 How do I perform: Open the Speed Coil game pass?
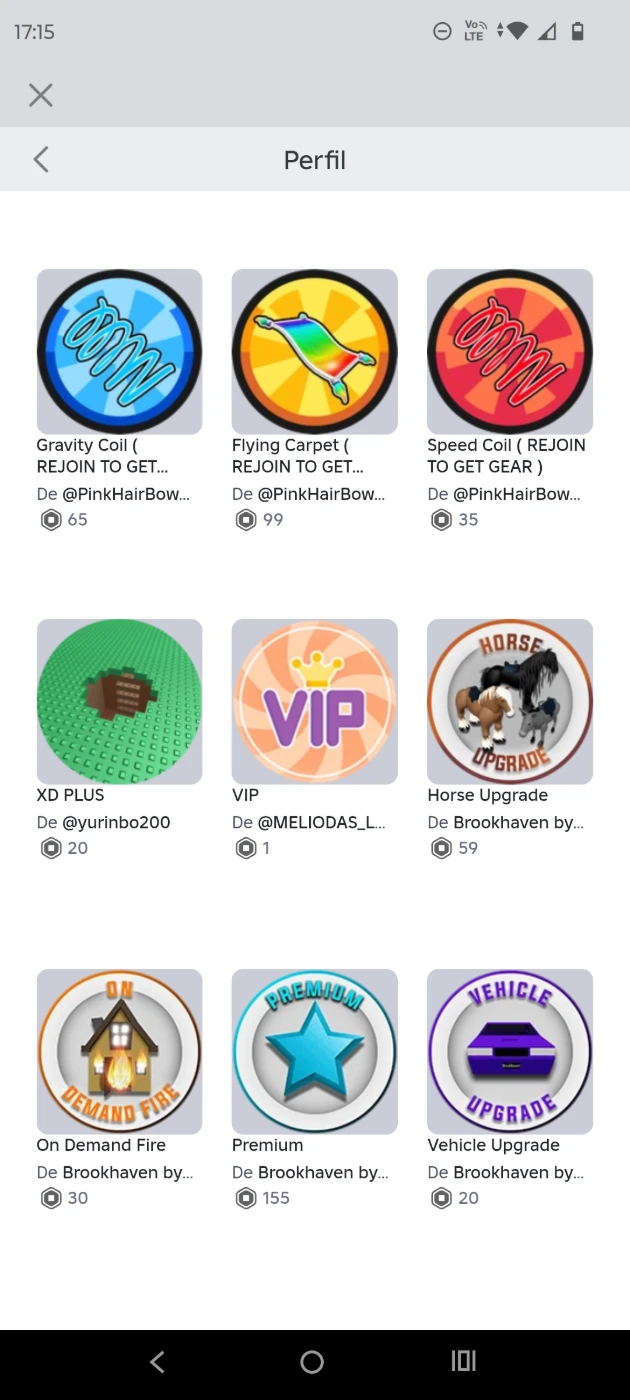509,352
